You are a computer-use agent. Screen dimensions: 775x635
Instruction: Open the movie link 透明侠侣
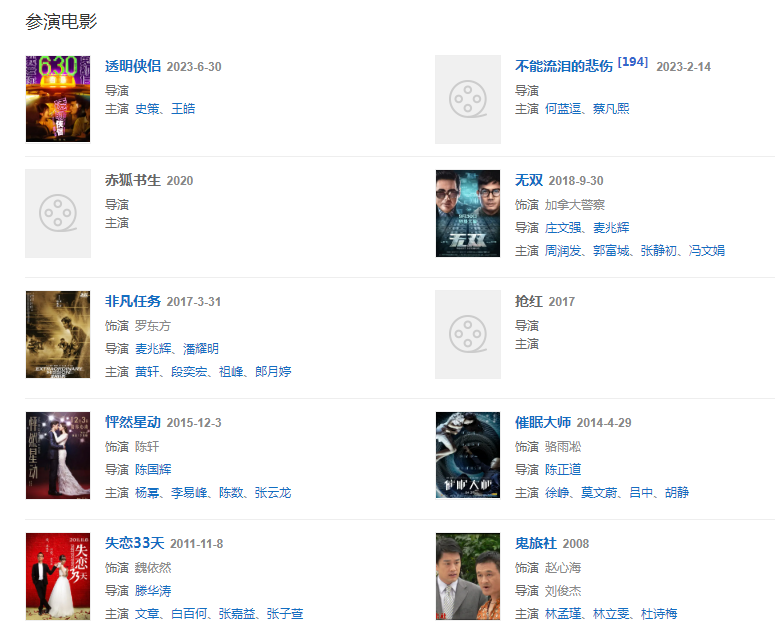tap(132, 66)
